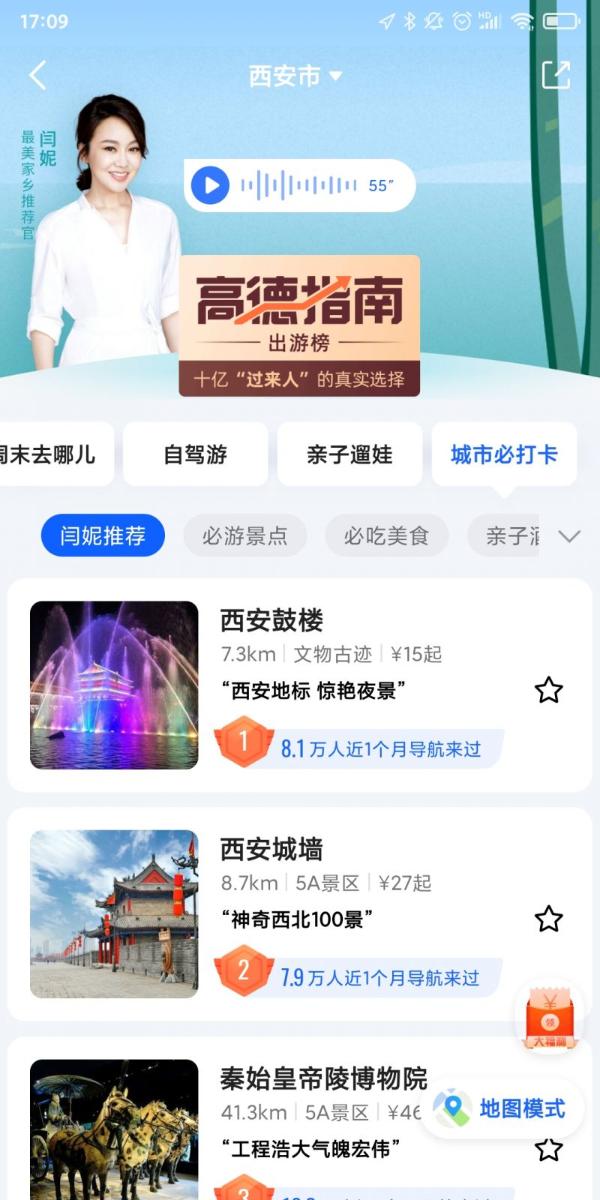Viewport: 600px width, 1200px height.
Task: Open the 西安市 city dropdown
Action: [x=295, y=76]
